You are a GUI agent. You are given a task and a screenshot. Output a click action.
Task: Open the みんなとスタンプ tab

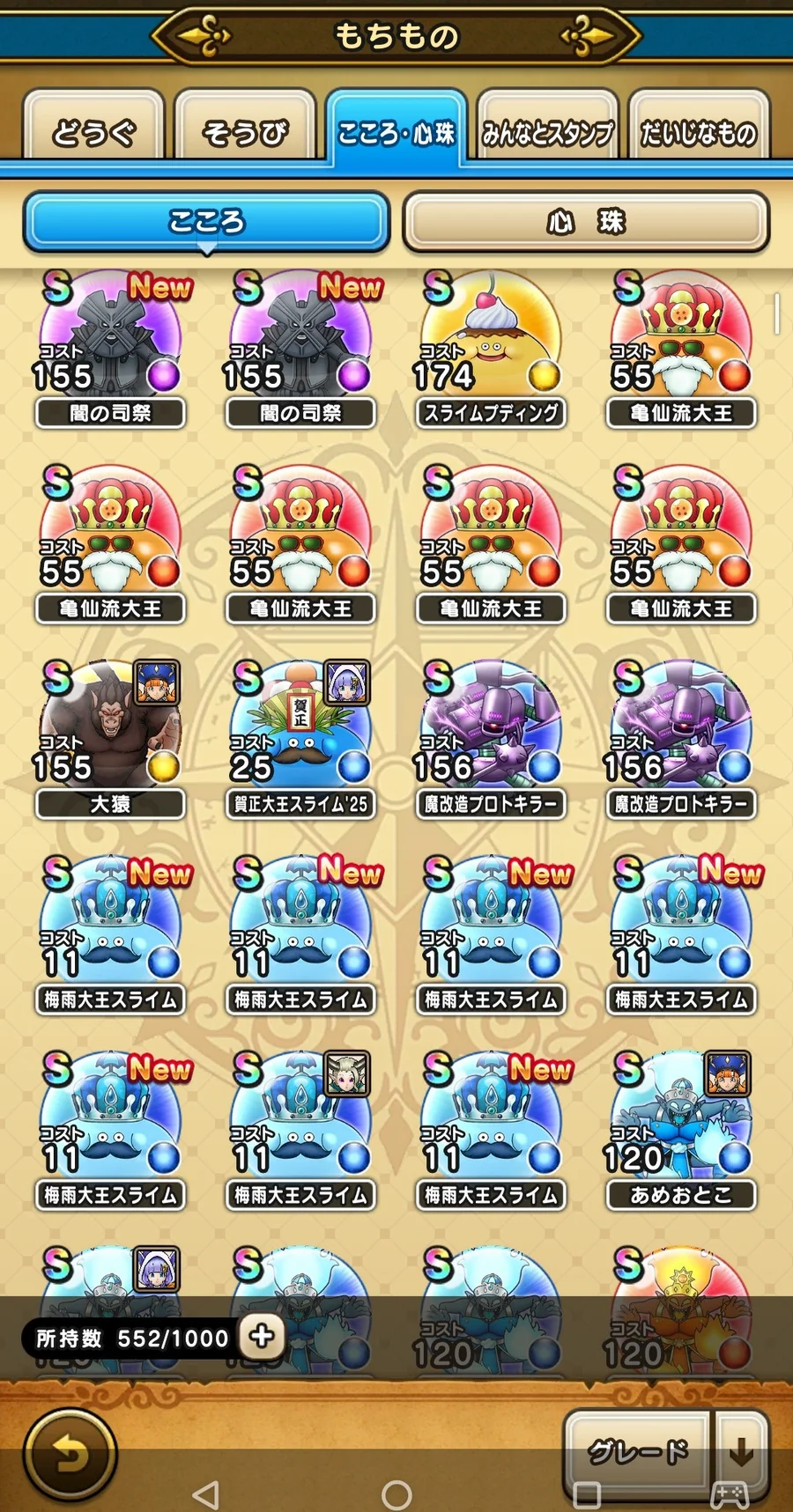tap(547, 132)
